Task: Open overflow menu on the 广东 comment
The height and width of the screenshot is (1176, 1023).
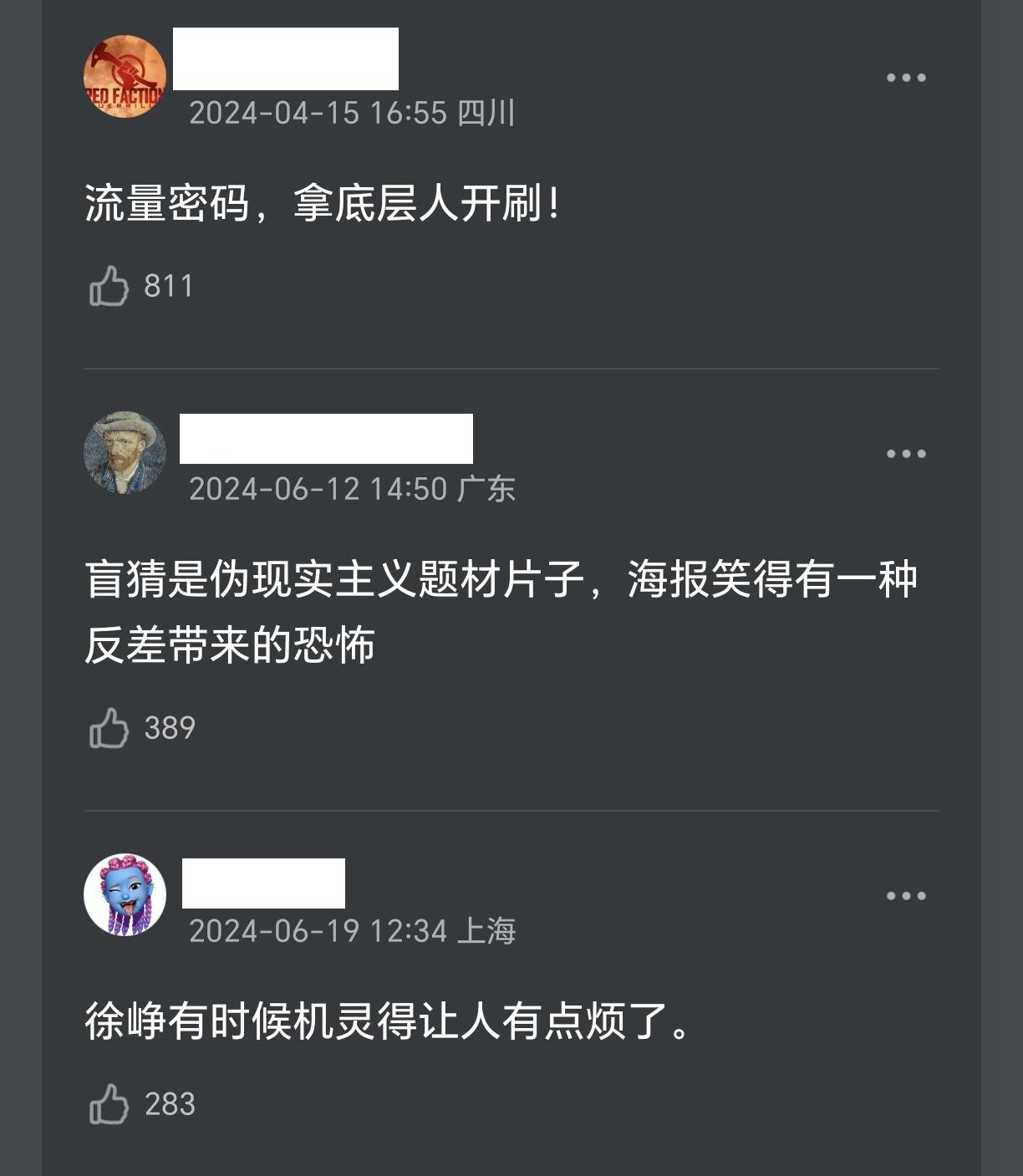Action: 906,454
